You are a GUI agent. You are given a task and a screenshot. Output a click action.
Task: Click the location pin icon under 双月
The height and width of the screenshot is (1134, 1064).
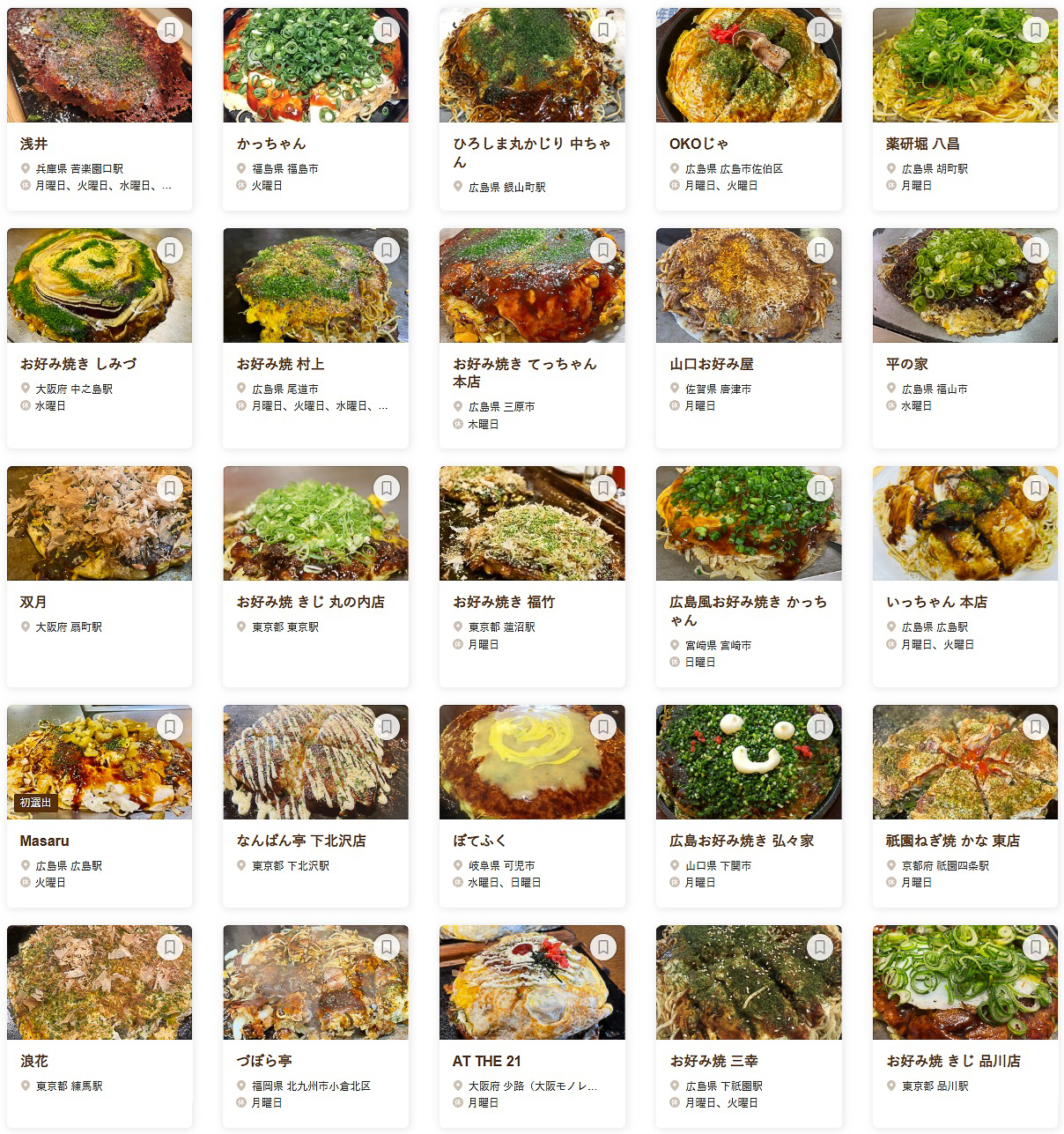coord(24,626)
